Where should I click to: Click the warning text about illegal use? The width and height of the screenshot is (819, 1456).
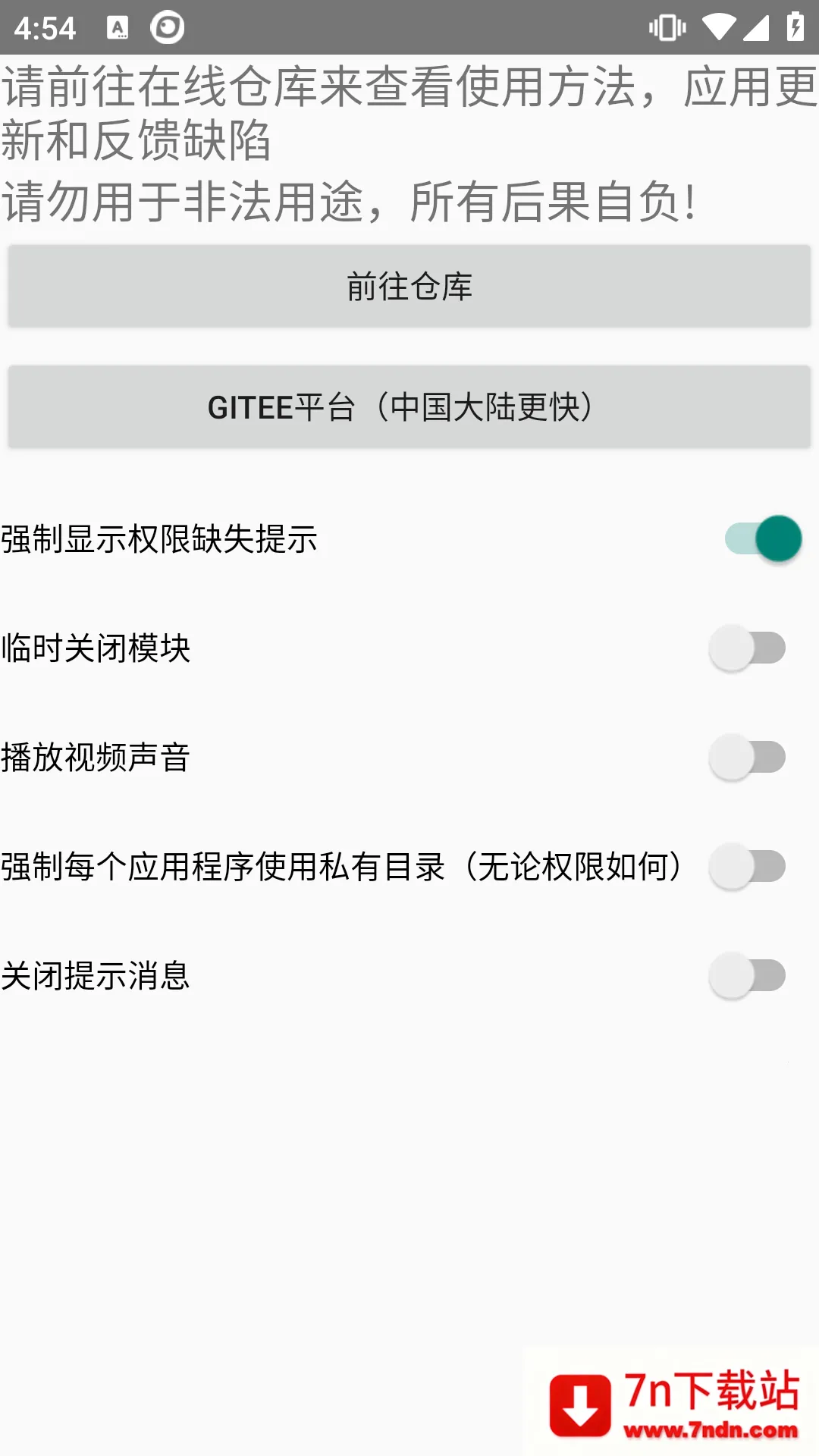[349, 199]
